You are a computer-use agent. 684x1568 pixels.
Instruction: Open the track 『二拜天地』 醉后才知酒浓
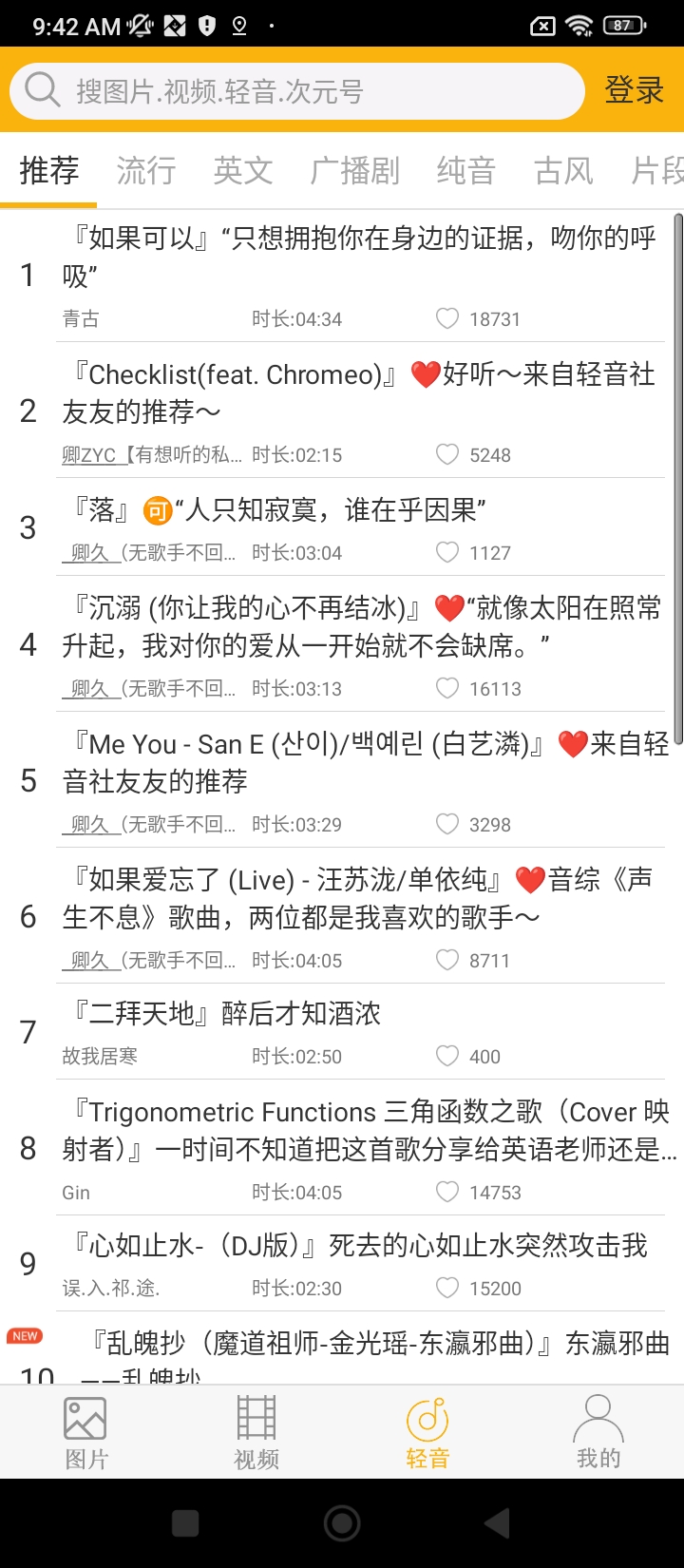click(x=342, y=1032)
